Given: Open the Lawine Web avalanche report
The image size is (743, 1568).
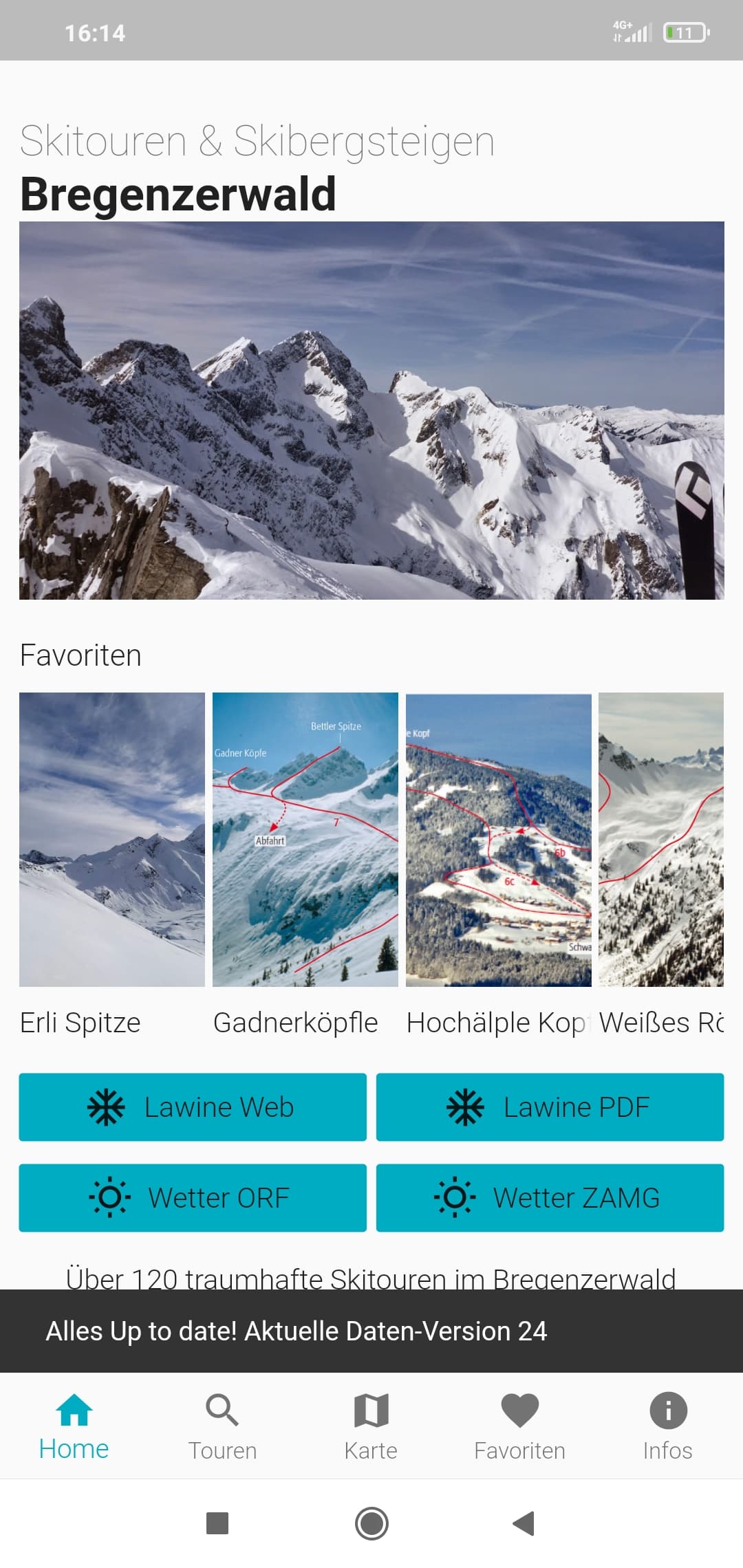Looking at the screenshot, I should tap(193, 1107).
